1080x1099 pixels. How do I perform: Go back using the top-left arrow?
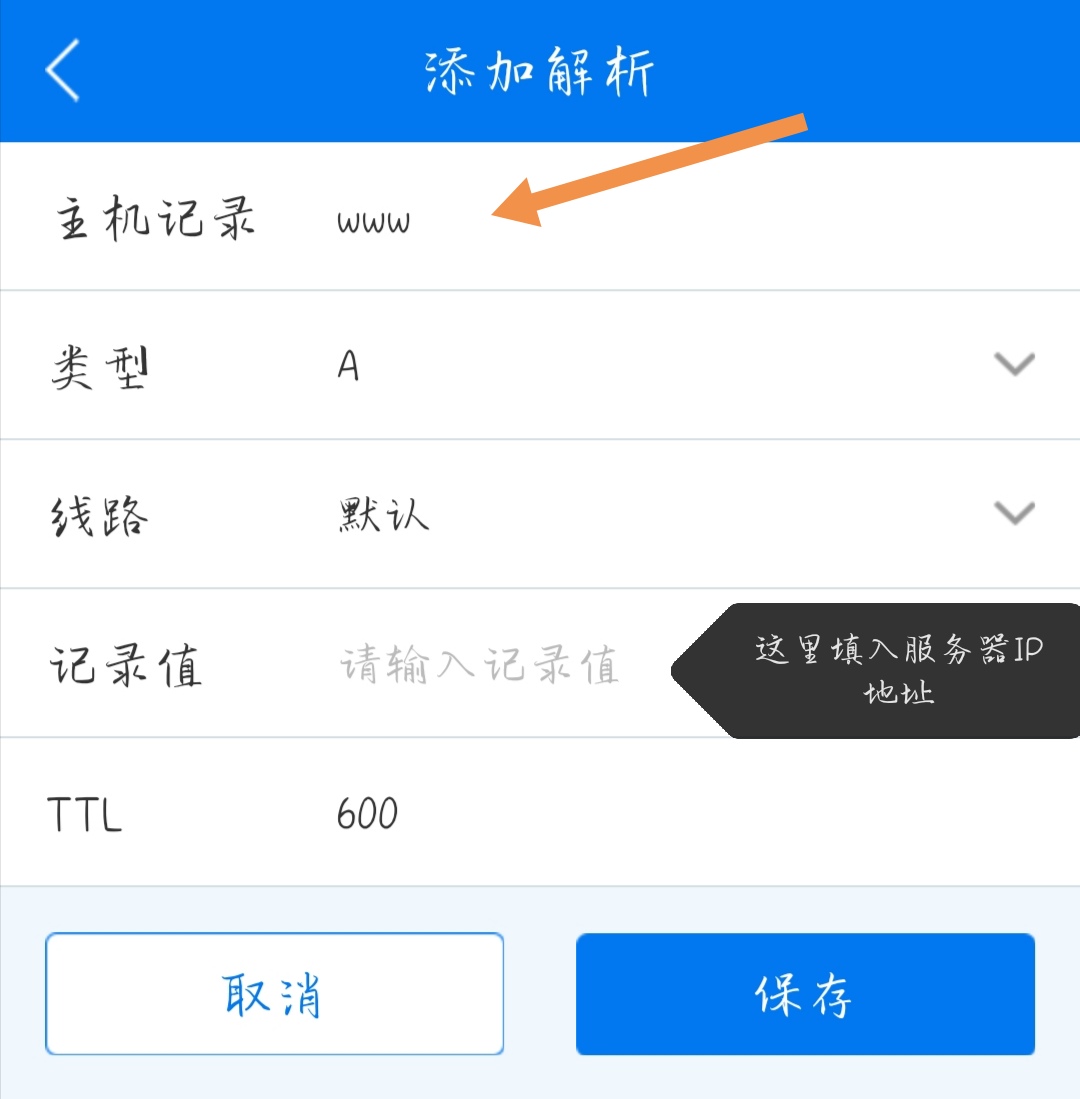click(x=62, y=70)
